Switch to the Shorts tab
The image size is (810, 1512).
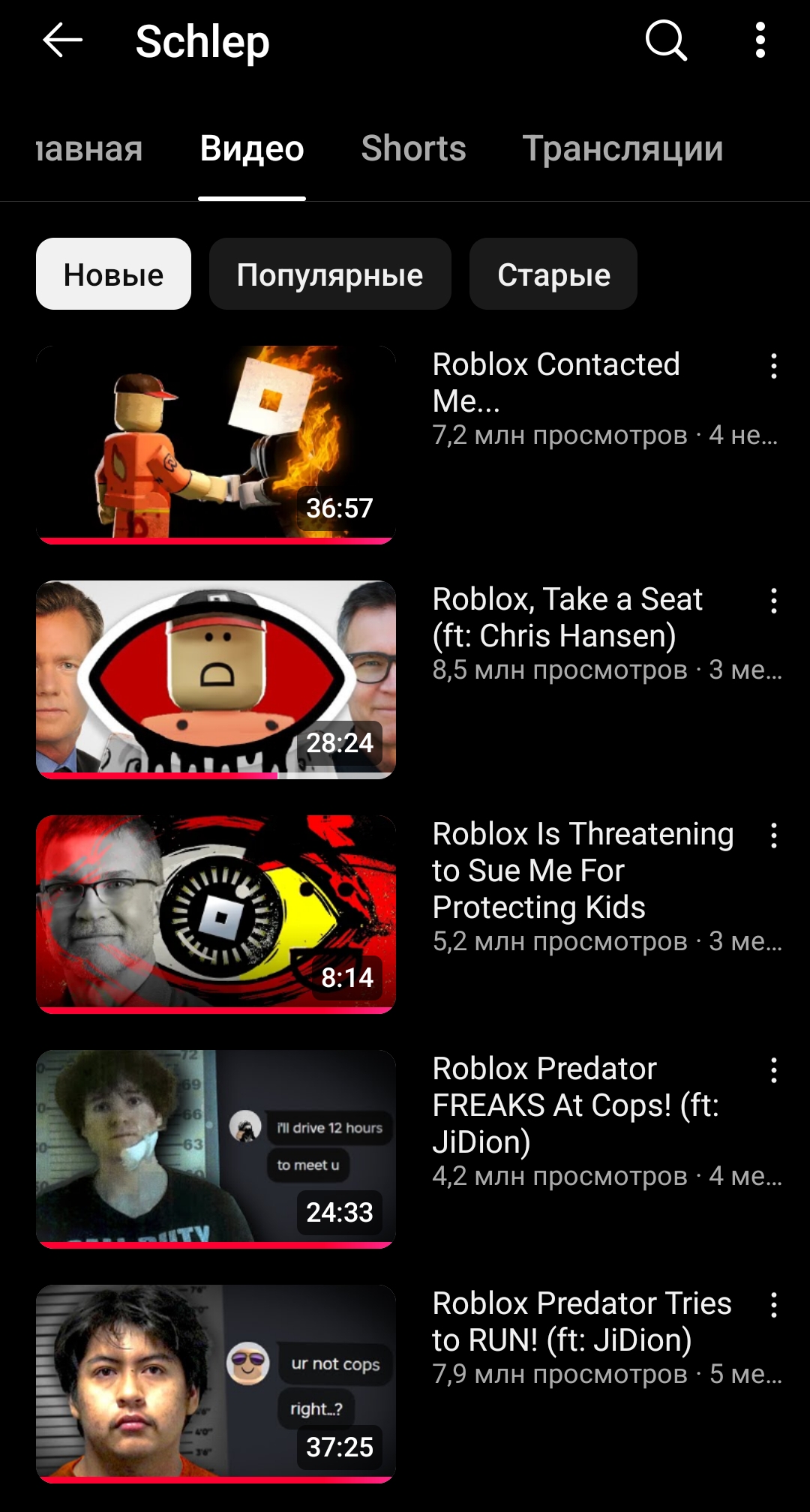pyautogui.click(x=413, y=148)
